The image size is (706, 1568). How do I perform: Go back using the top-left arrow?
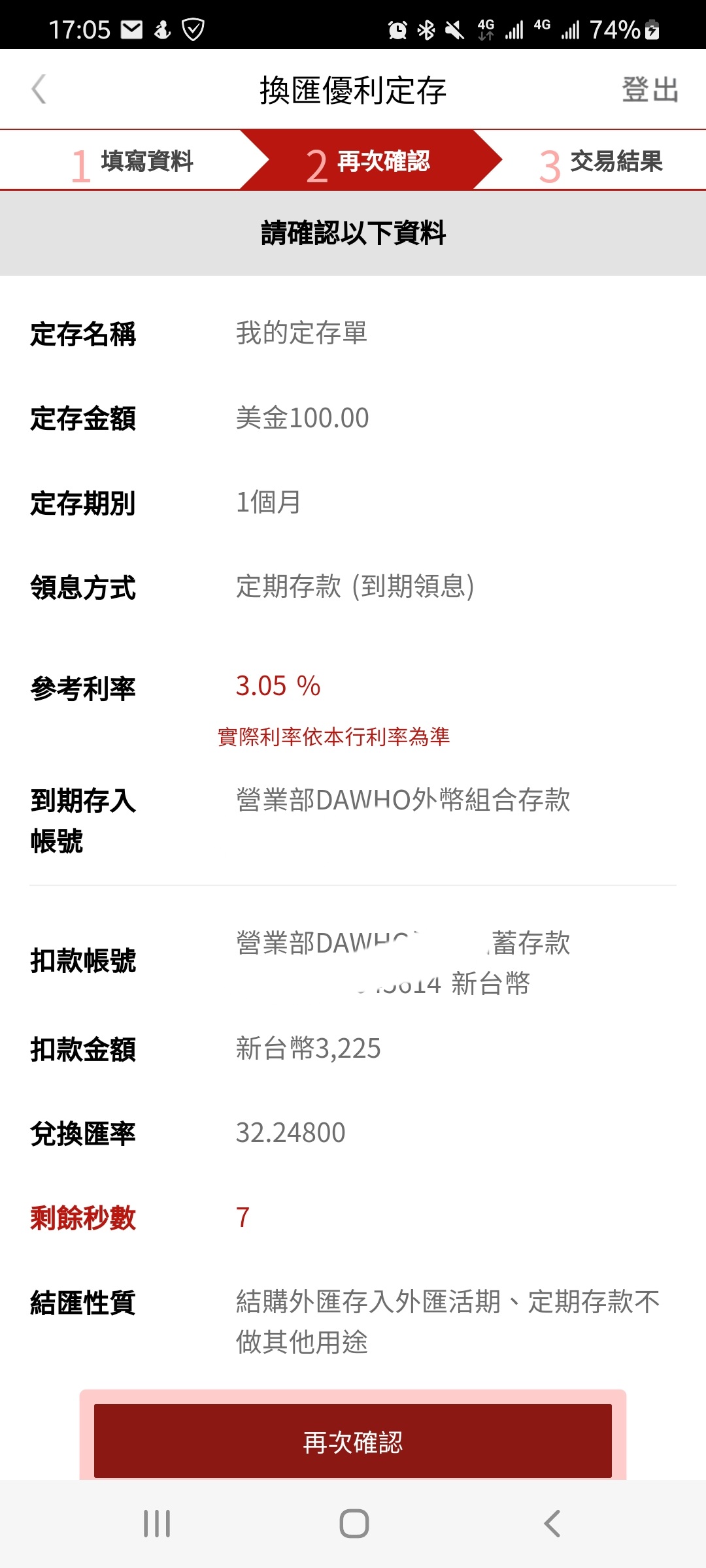[x=39, y=90]
